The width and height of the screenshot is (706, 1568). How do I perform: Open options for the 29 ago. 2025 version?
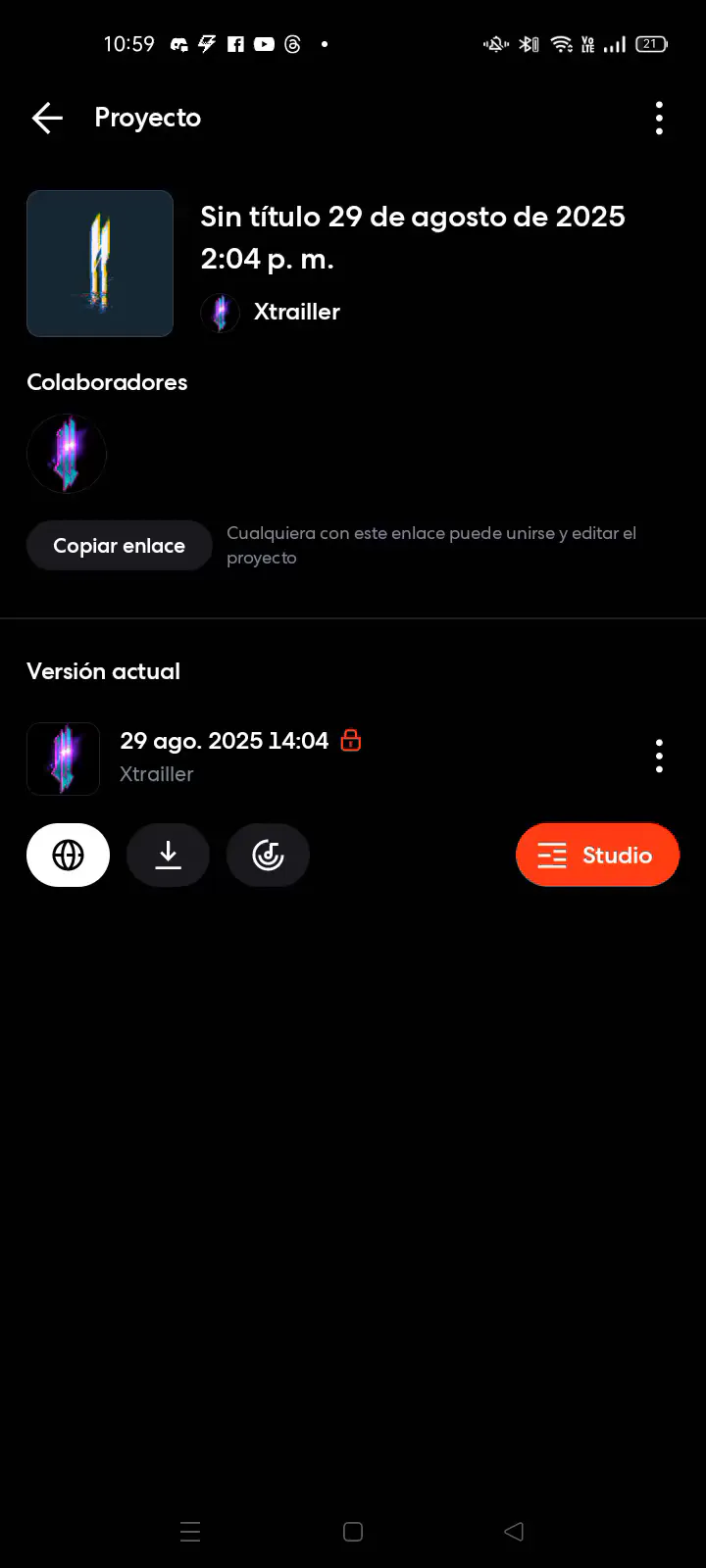[659, 757]
